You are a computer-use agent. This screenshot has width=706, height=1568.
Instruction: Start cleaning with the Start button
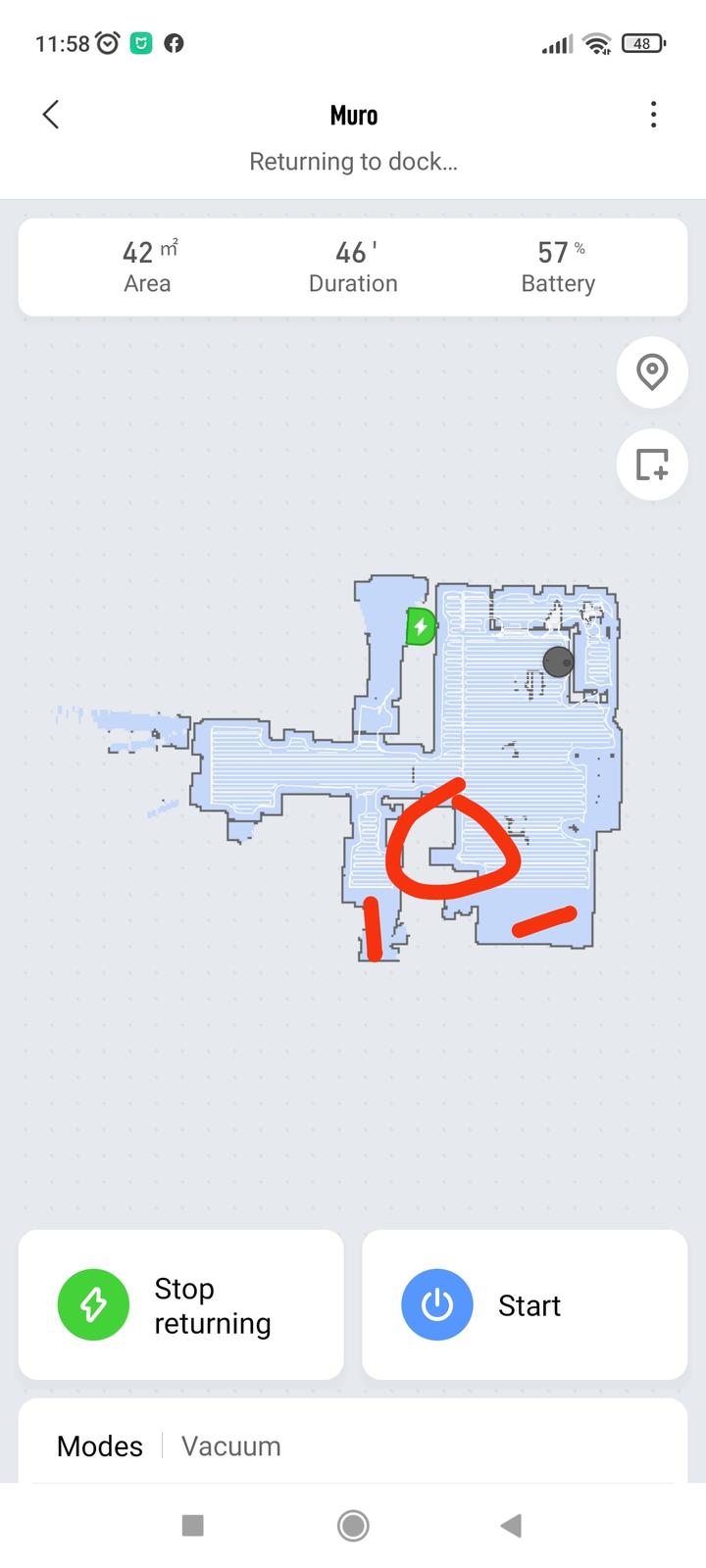pos(525,1304)
